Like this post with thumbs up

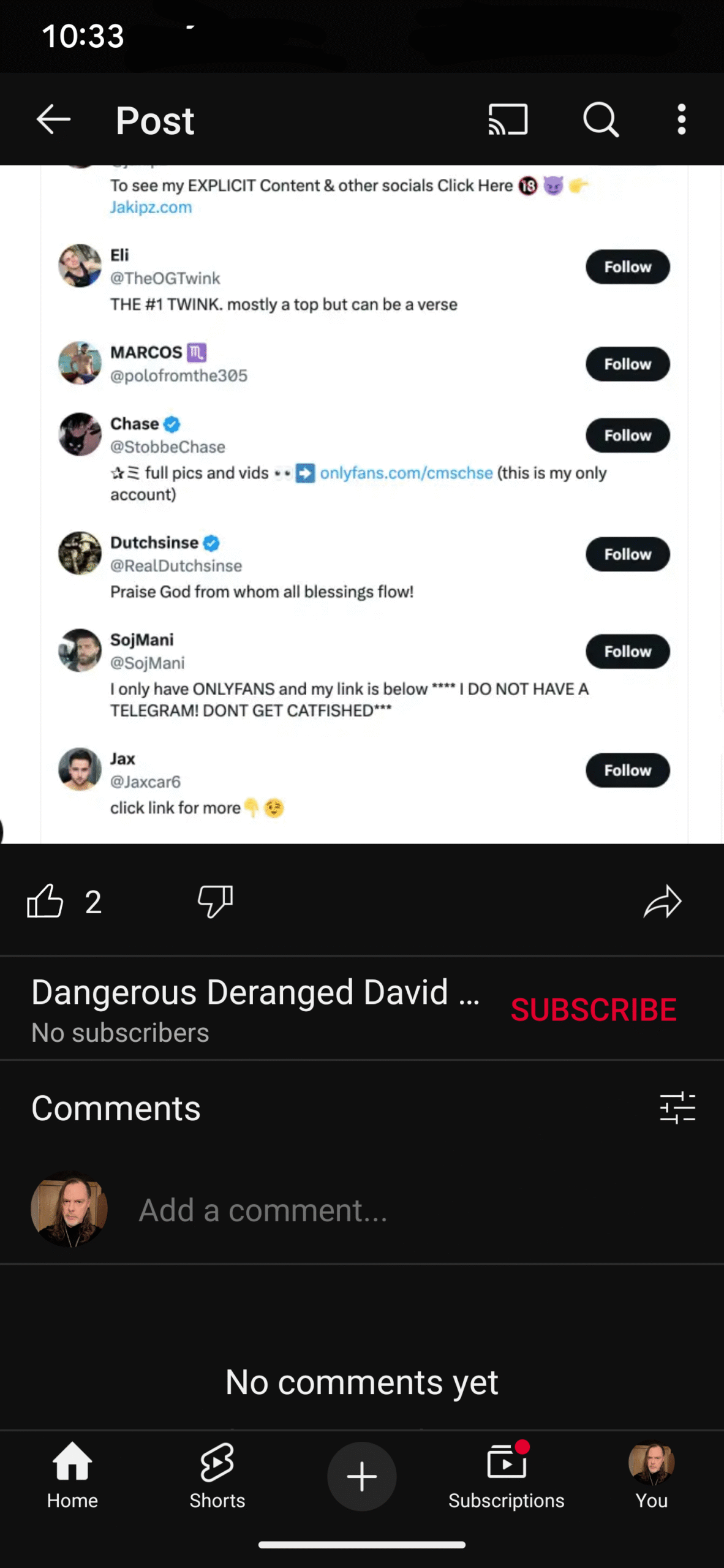pos(45,902)
